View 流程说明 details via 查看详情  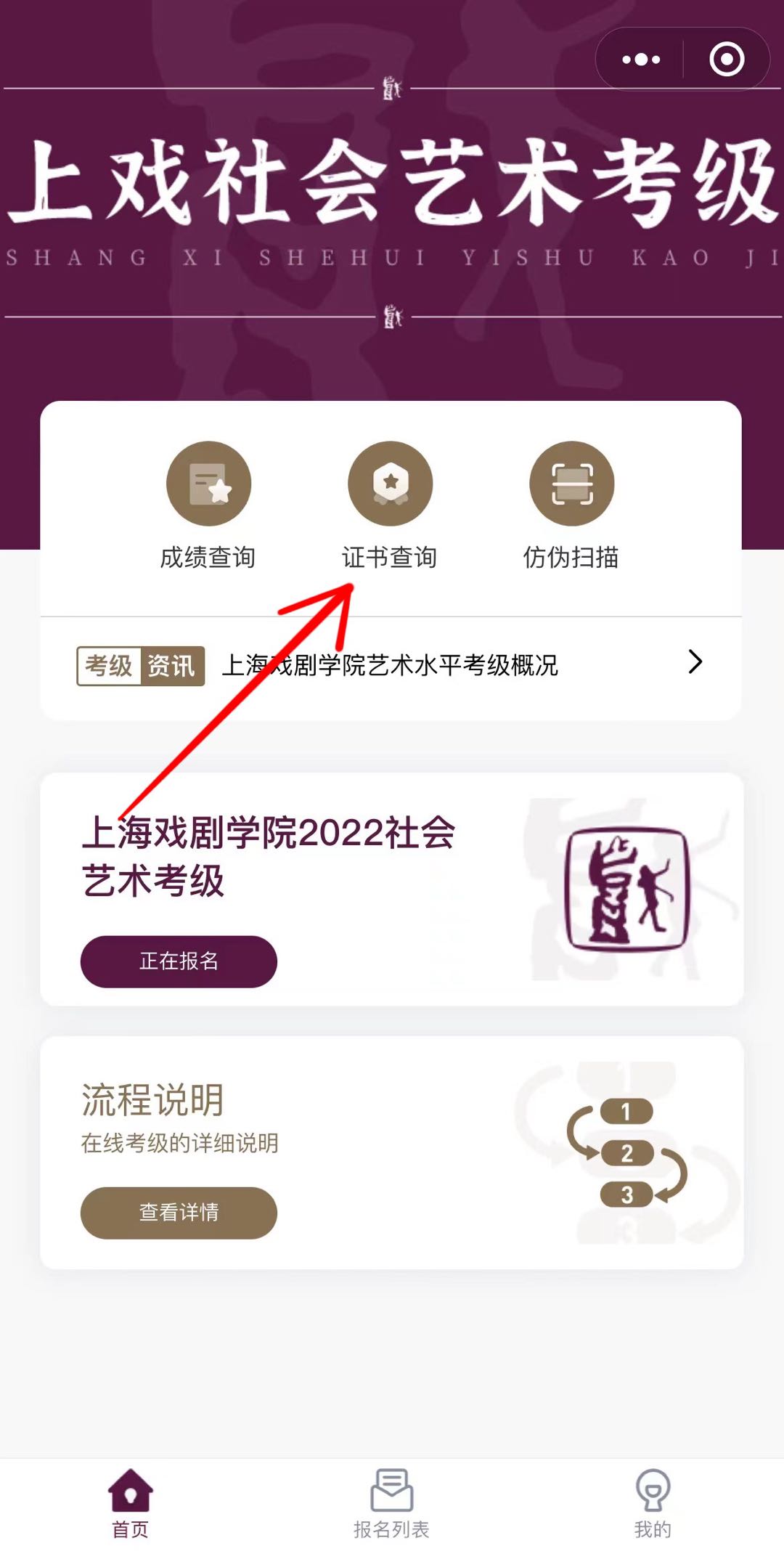click(x=179, y=1213)
